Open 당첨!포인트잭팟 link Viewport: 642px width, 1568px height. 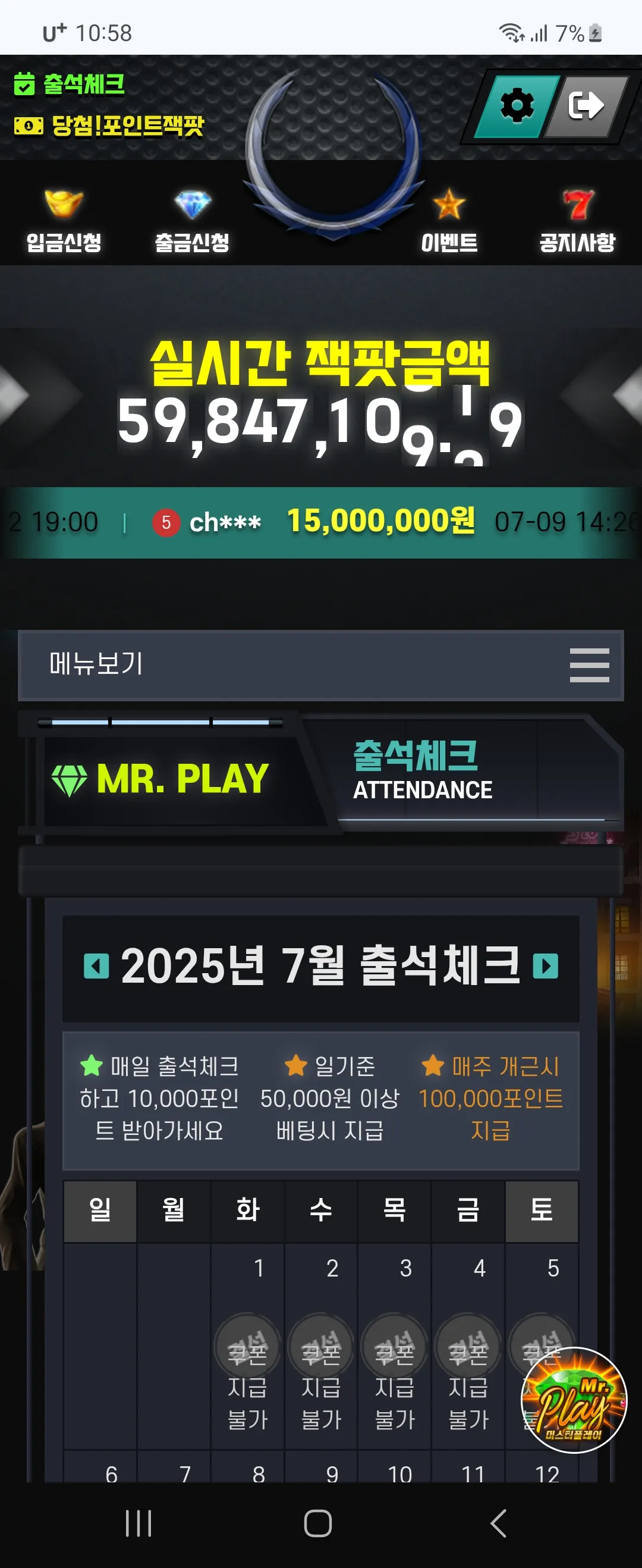pyautogui.click(x=109, y=126)
